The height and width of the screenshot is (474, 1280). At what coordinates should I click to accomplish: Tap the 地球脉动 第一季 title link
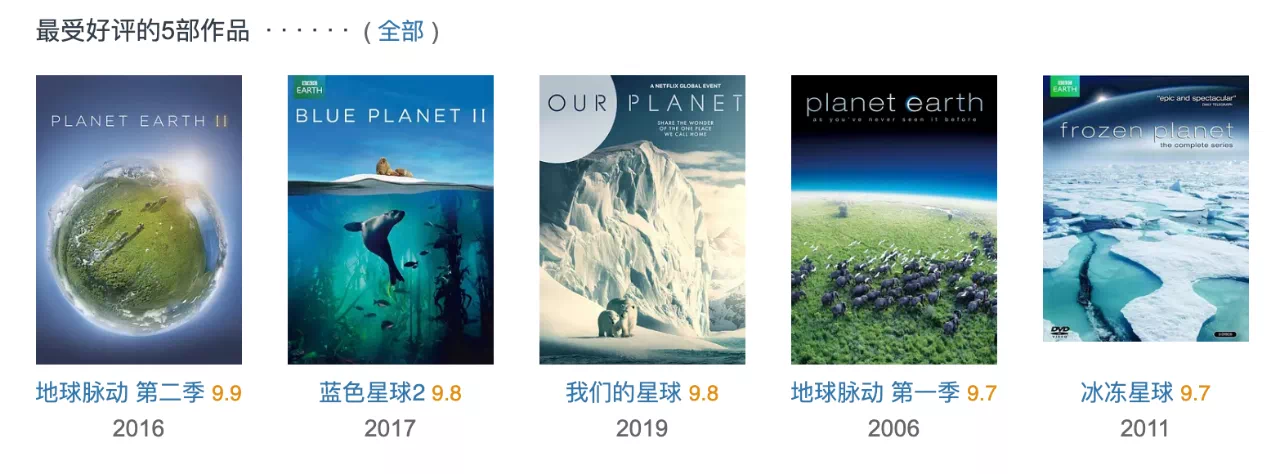point(875,392)
